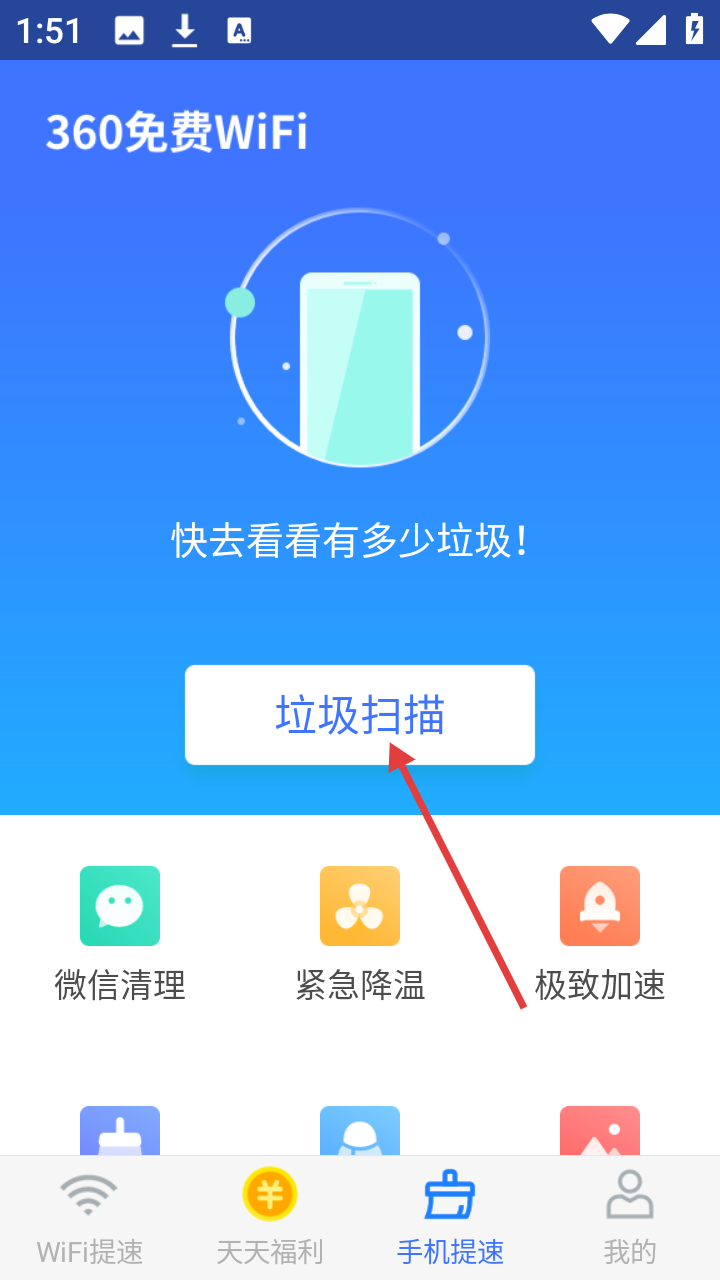
Task: Open the 我的 profile tab
Action: tap(630, 1218)
